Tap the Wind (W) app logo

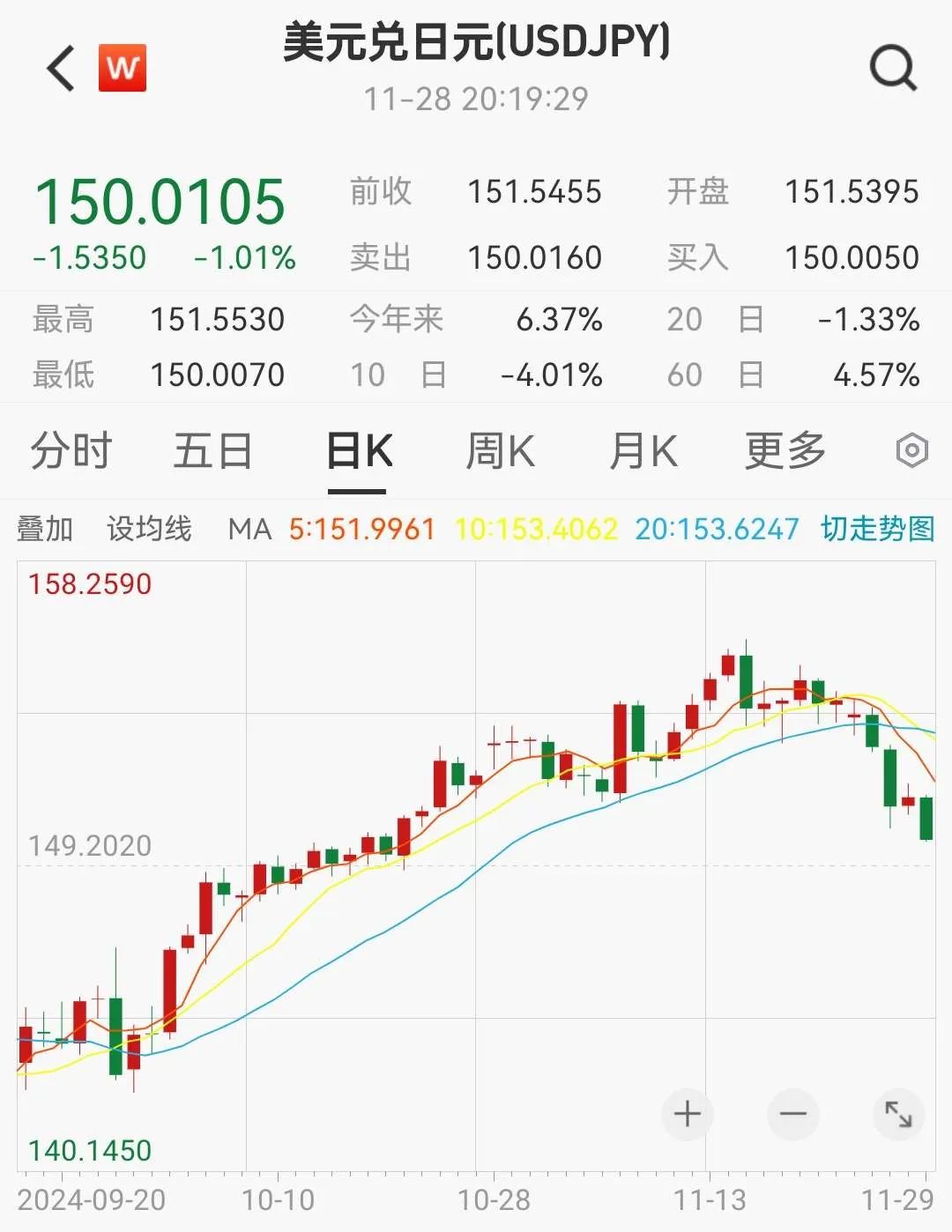(123, 68)
